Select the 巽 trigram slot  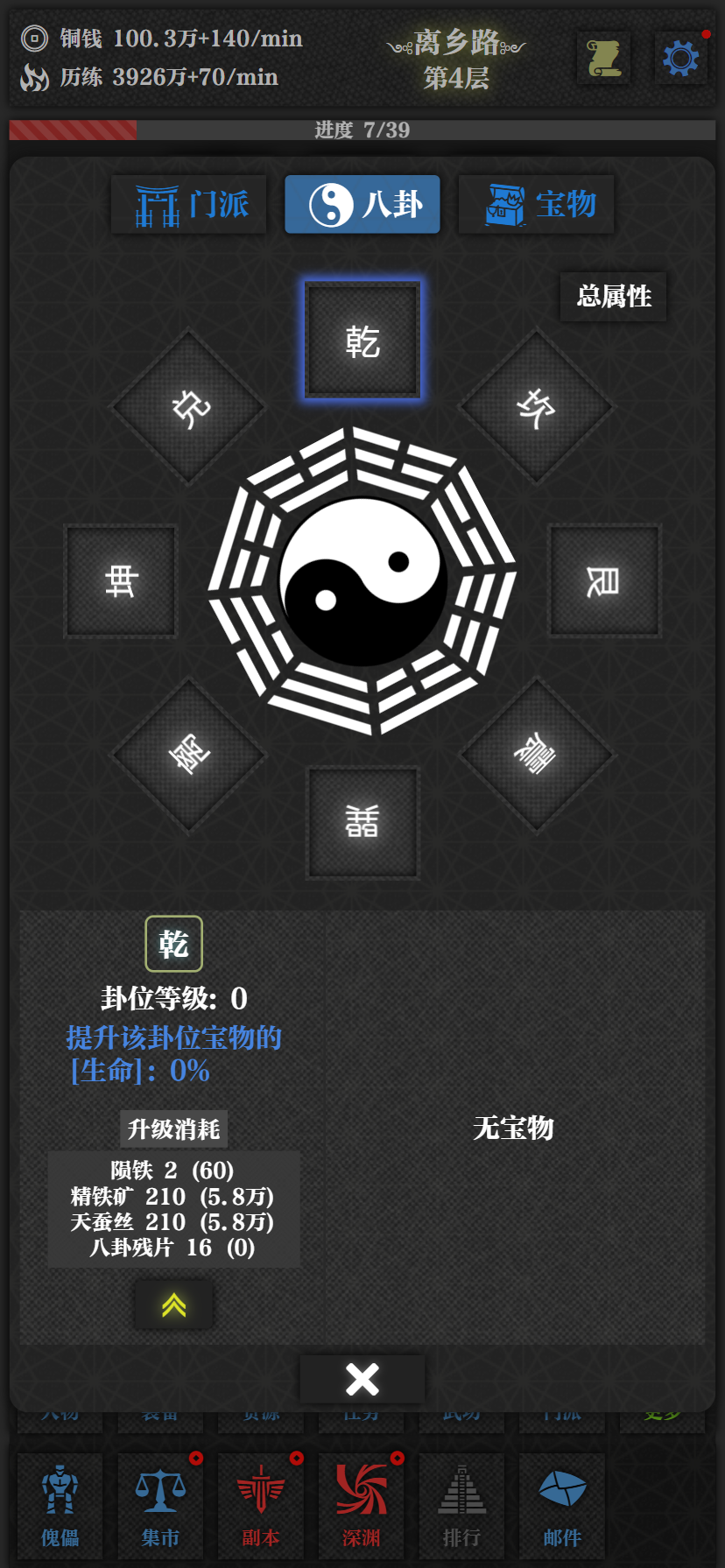coord(362,822)
